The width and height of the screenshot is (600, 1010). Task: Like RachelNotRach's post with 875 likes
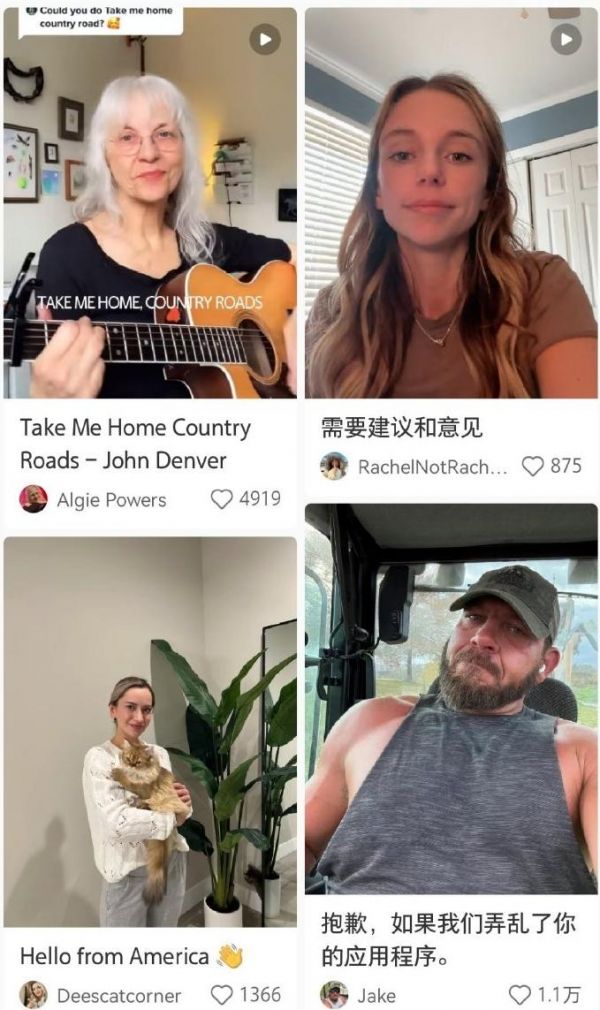pos(533,466)
